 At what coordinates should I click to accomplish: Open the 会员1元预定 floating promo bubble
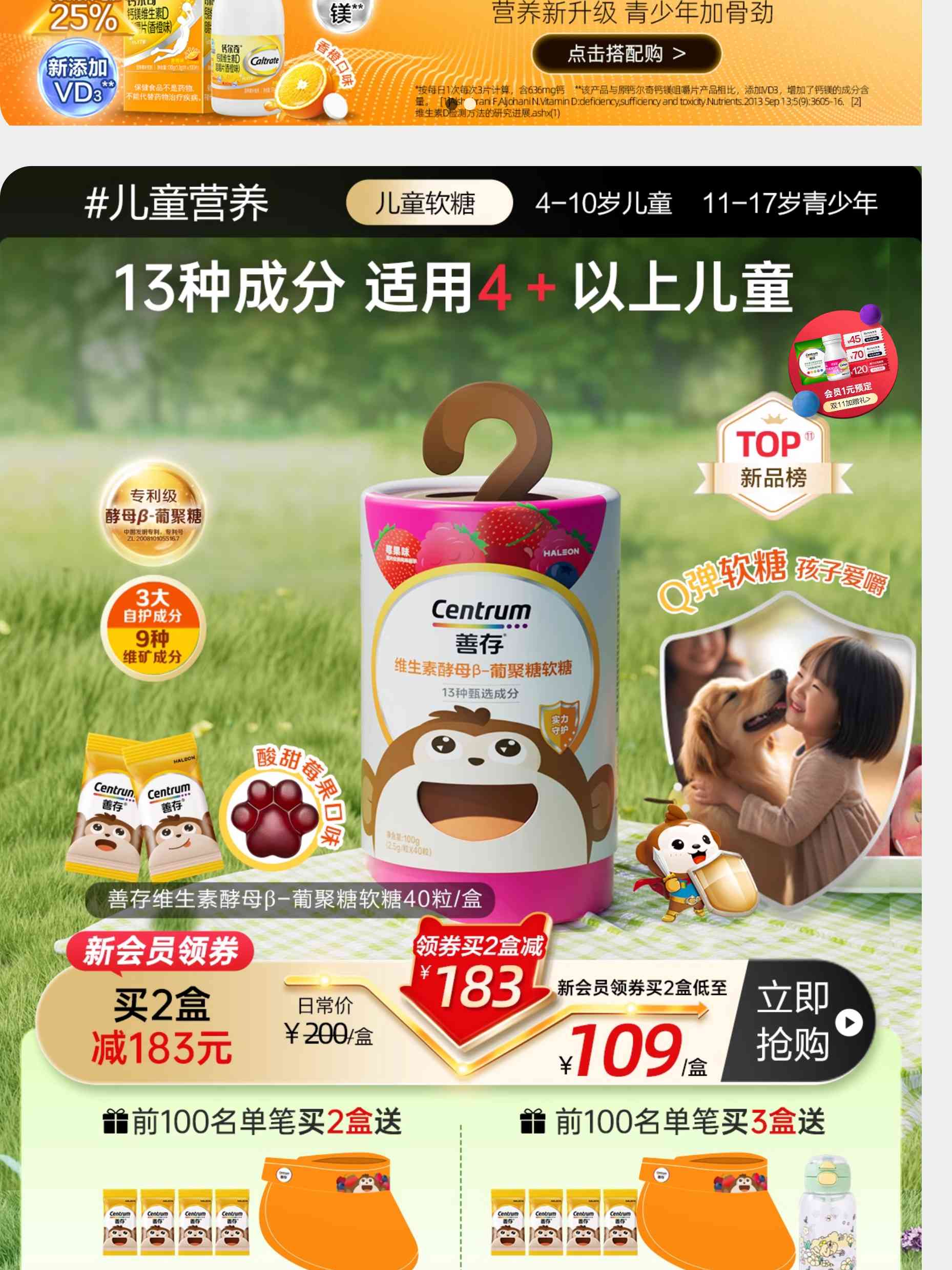[844, 363]
